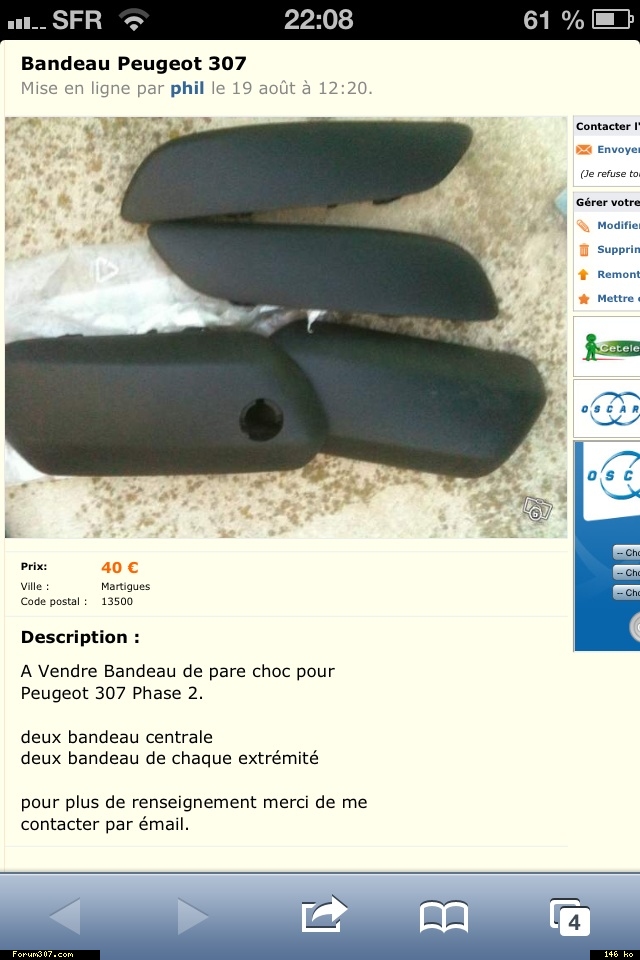
Task: Open the Cetelem advertisement banner
Action: pyautogui.click(x=607, y=345)
